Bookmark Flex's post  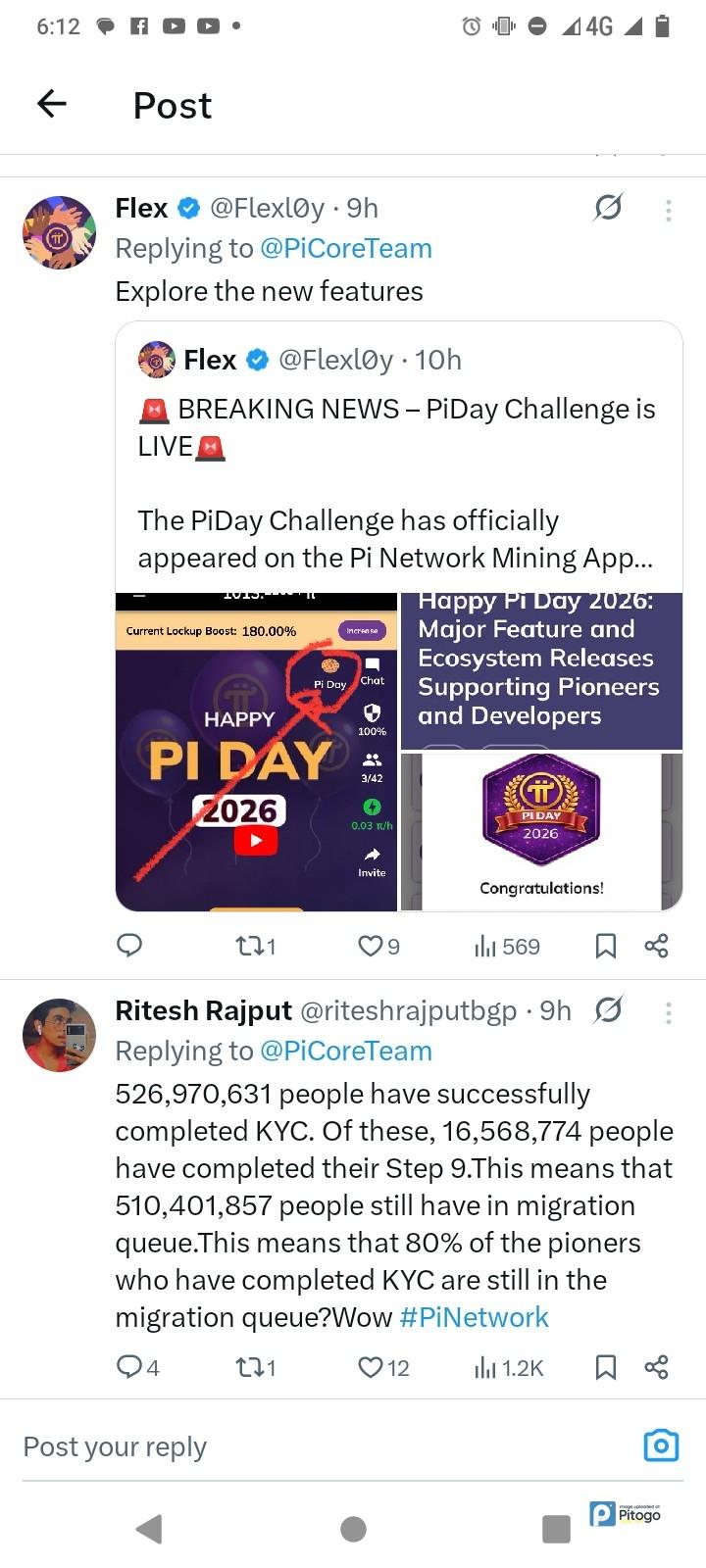pos(606,946)
